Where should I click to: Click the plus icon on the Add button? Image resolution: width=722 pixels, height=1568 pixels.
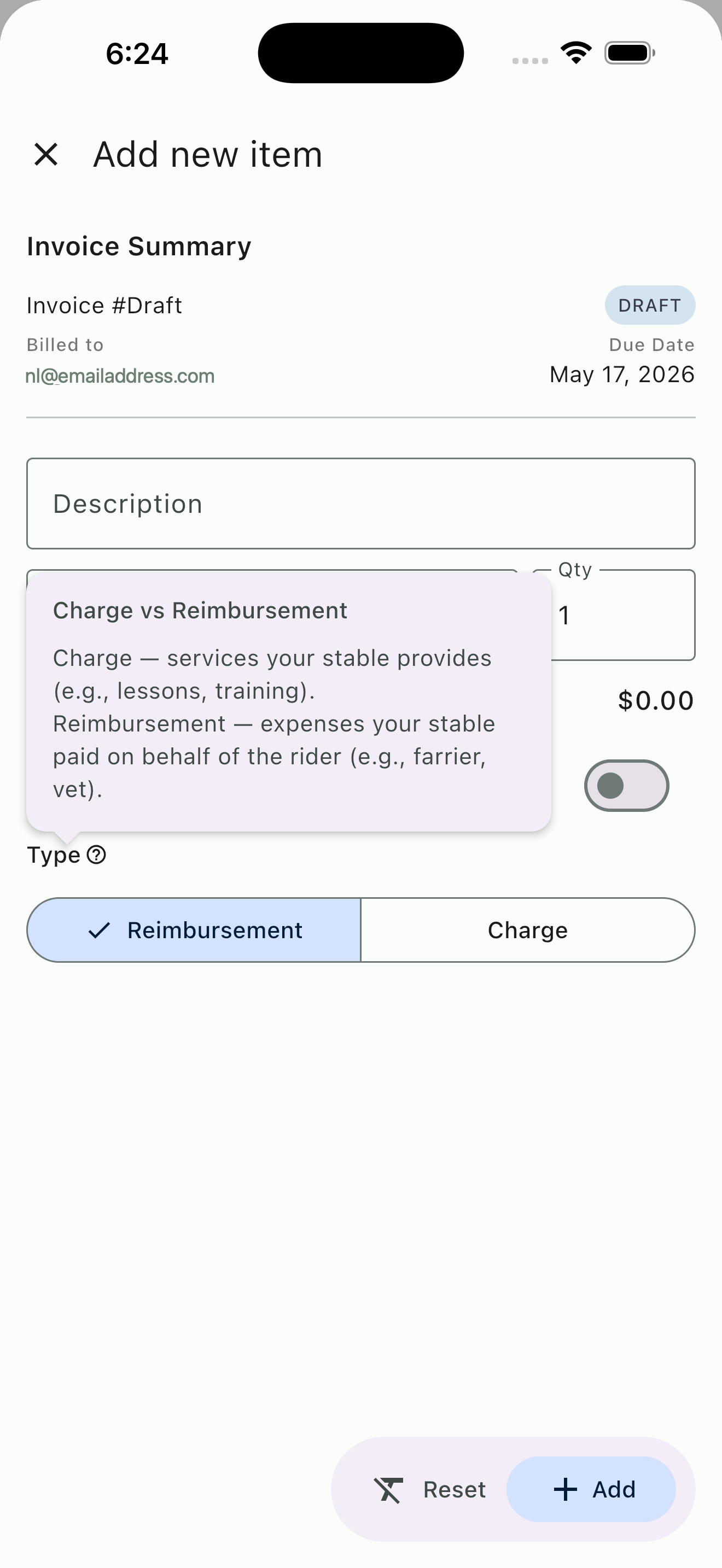[x=565, y=1489]
